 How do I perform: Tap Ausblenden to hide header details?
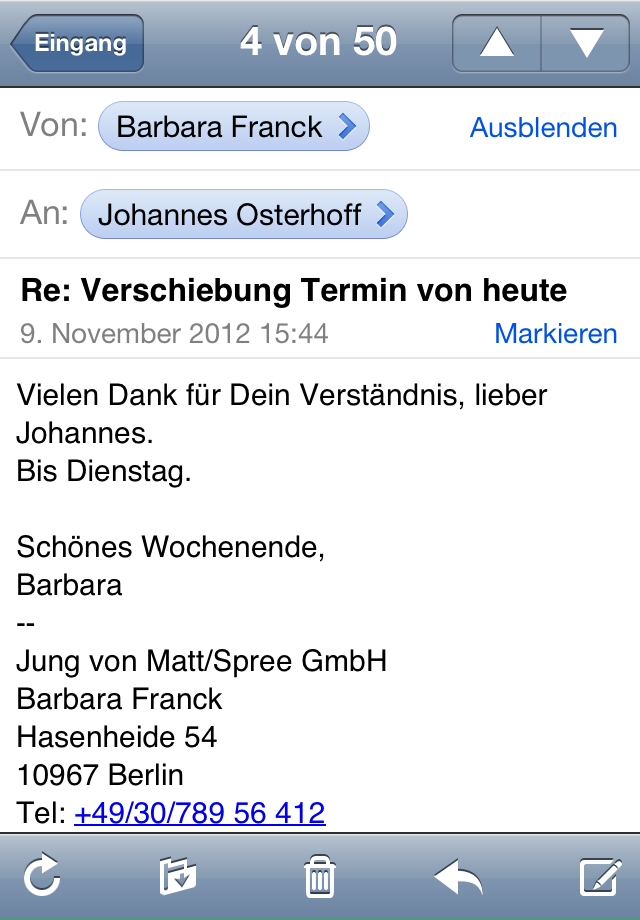(x=543, y=128)
